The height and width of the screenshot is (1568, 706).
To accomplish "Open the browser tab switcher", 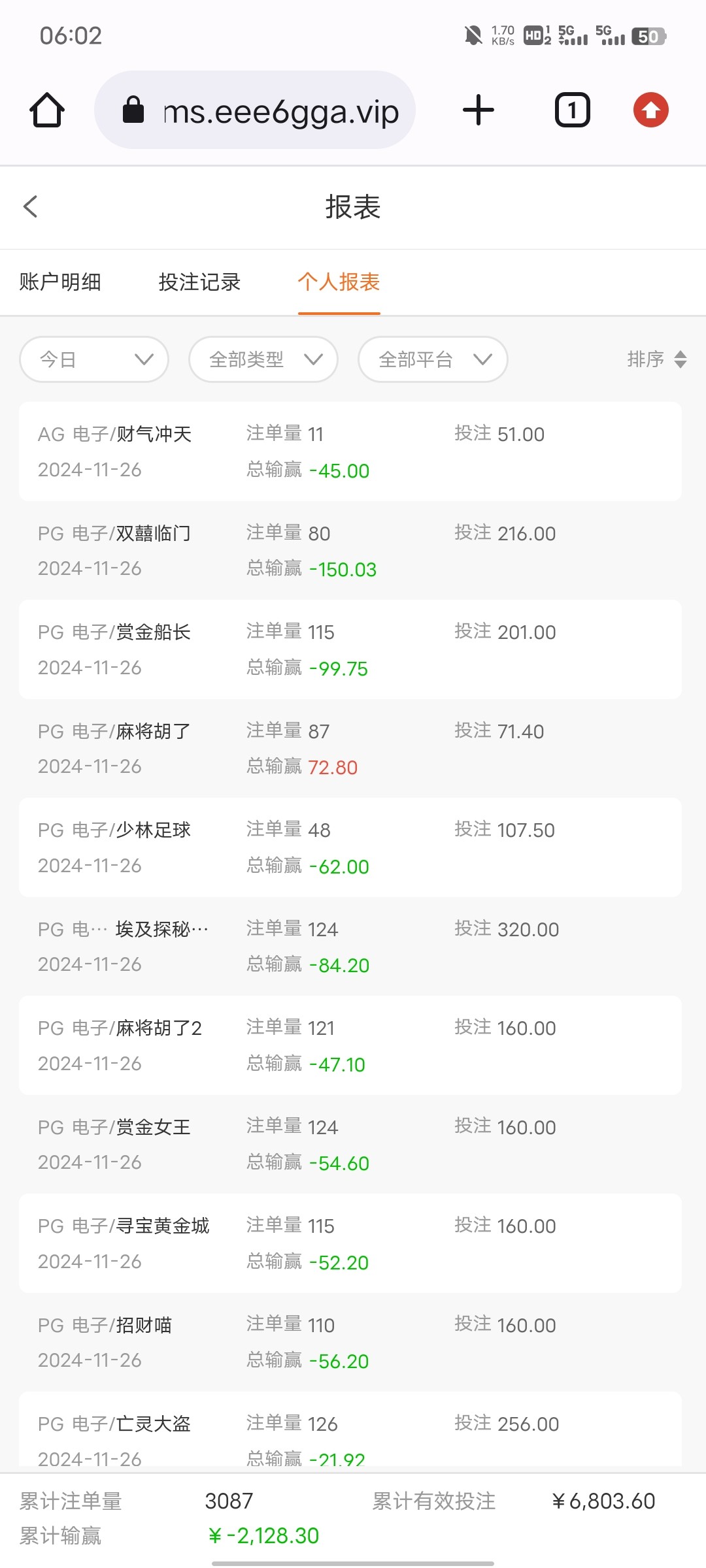I will [573, 110].
